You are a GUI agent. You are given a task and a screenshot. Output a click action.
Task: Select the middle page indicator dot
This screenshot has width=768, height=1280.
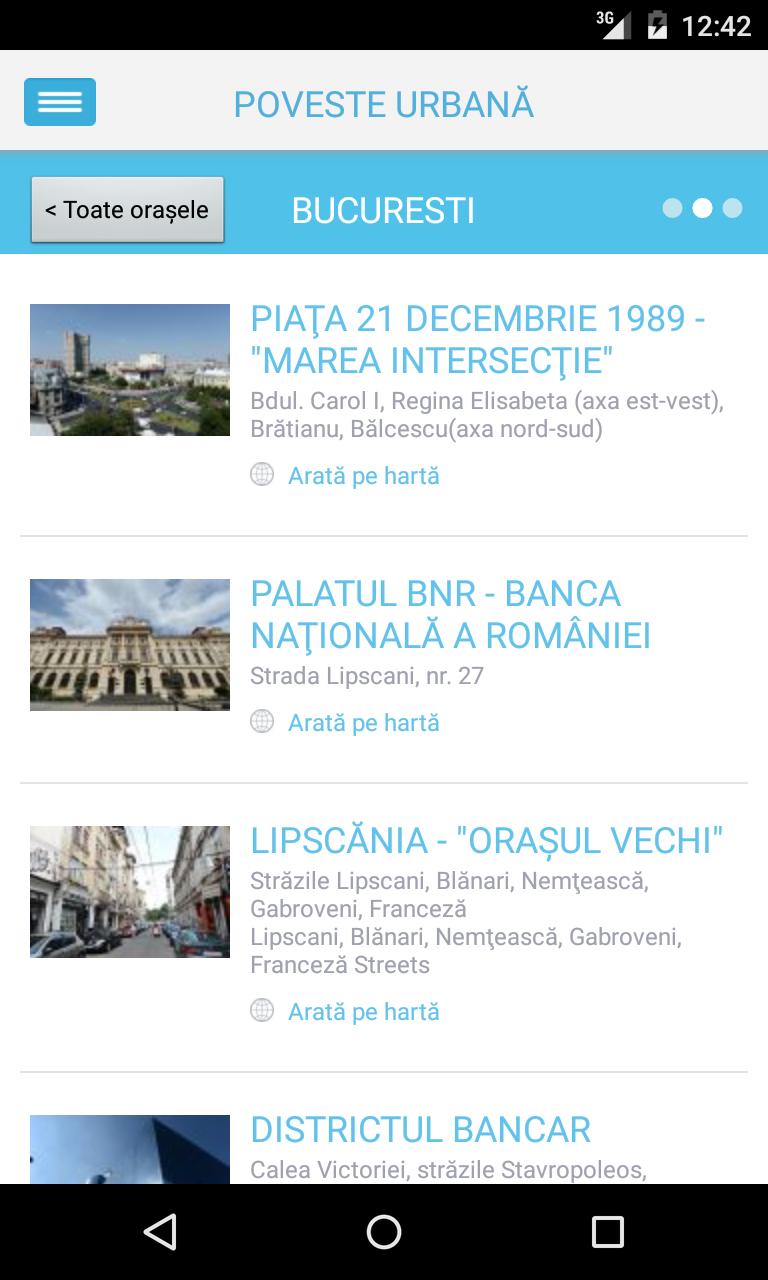coord(702,209)
